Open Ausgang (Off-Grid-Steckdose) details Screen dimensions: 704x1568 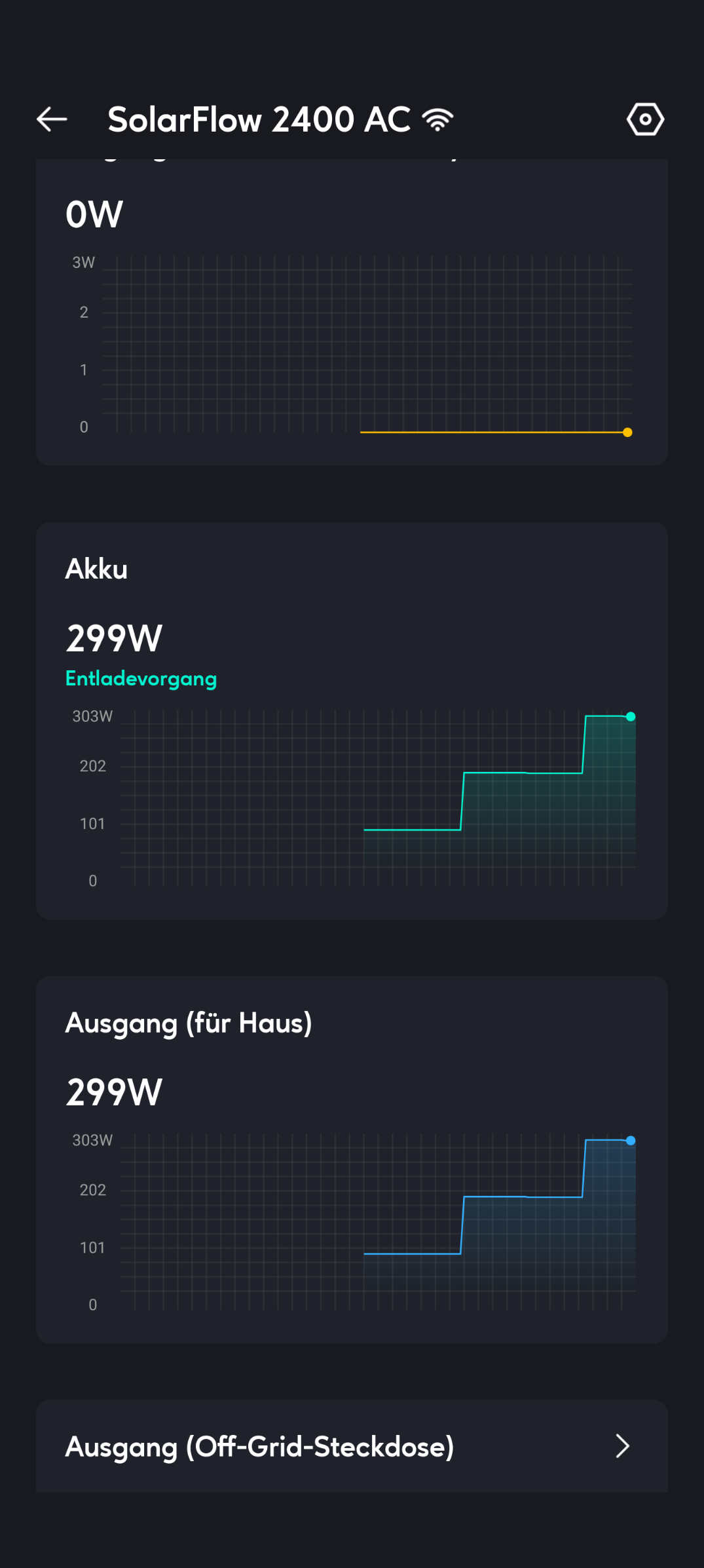(x=352, y=1446)
